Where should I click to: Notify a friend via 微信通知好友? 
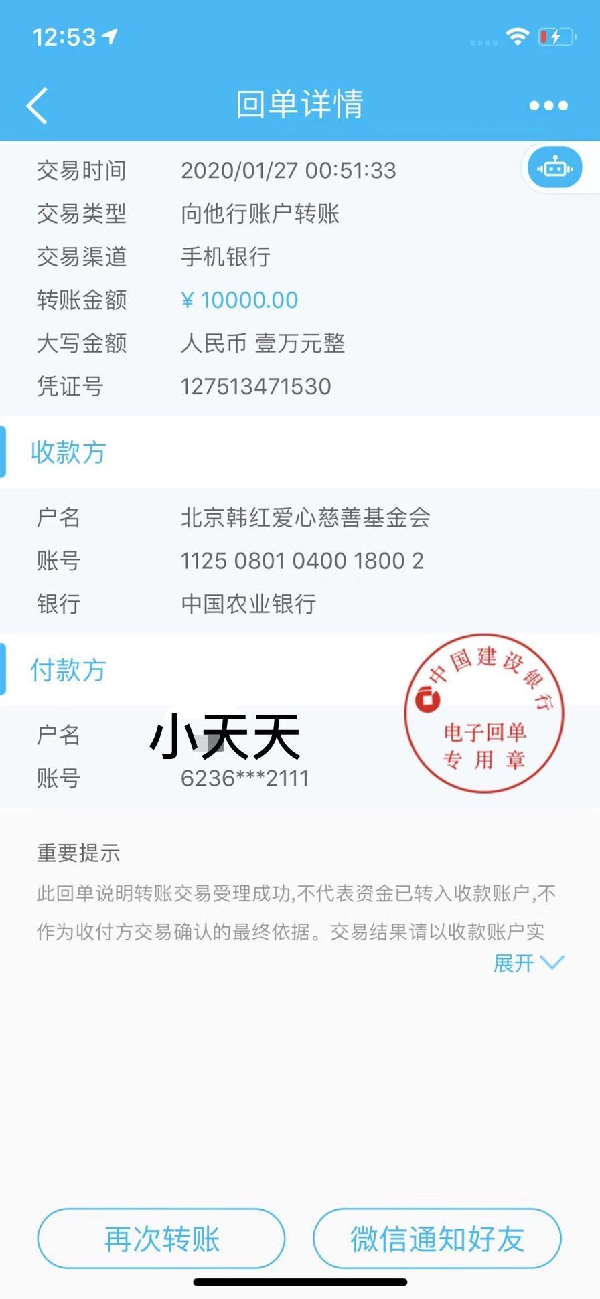pyautogui.click(x=437, y=1239)
